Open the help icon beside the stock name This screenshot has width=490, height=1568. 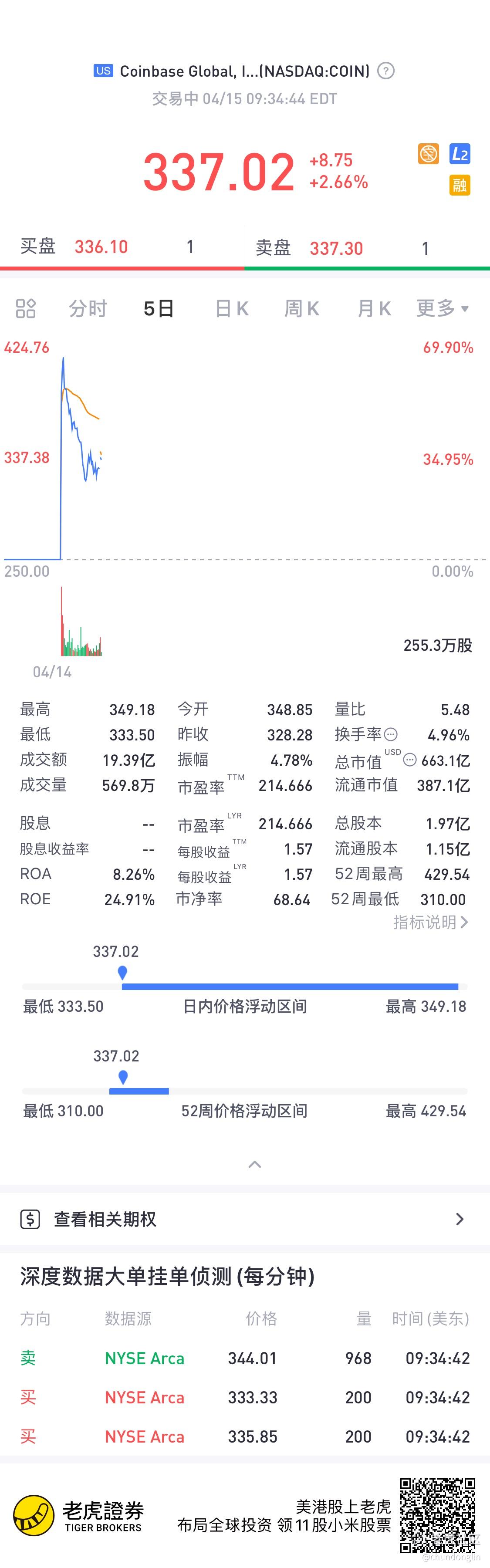tap(385, 71)
